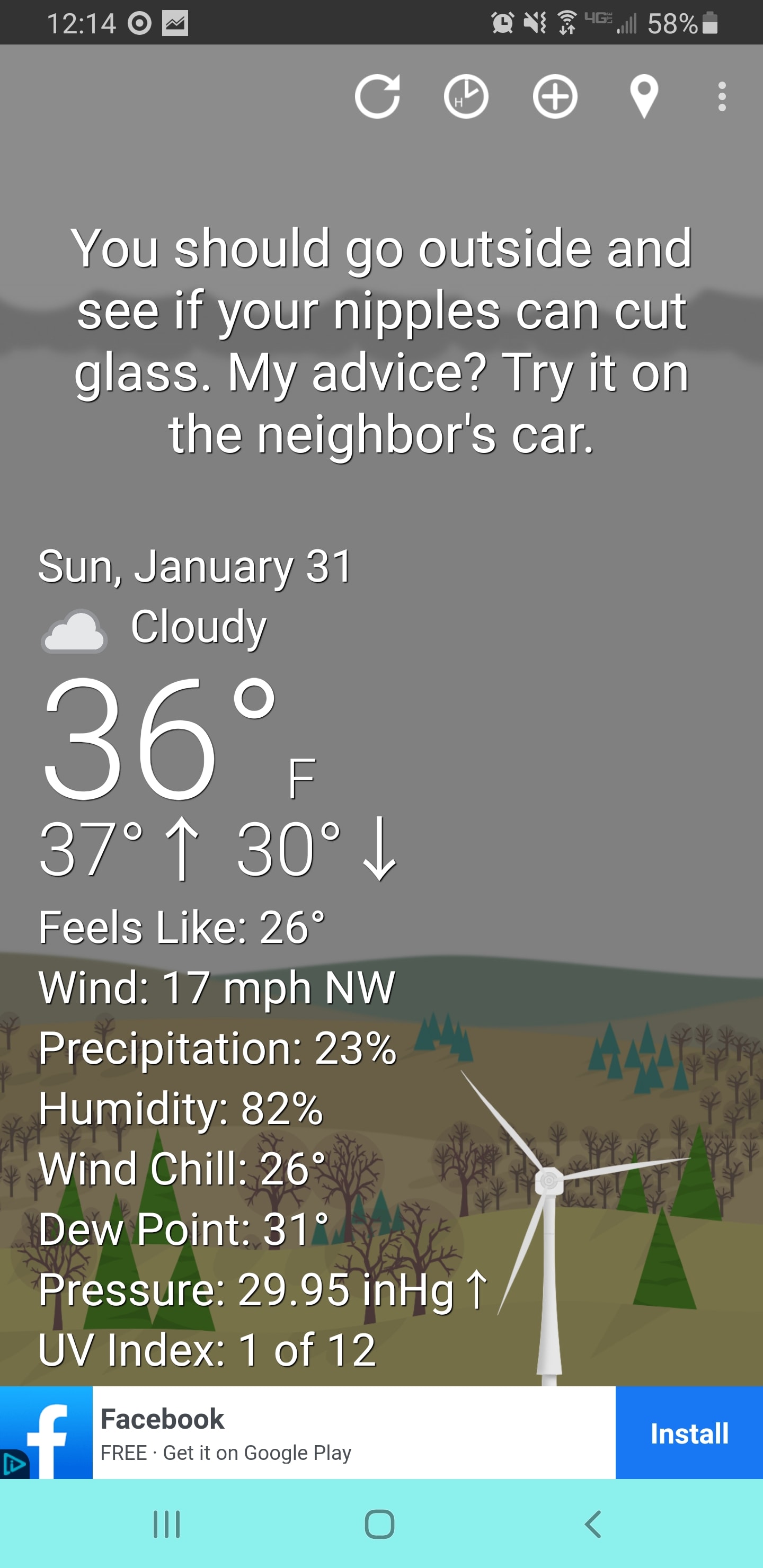Return to the home screen
The image size is (763, 1568).
pos(379,1524)
